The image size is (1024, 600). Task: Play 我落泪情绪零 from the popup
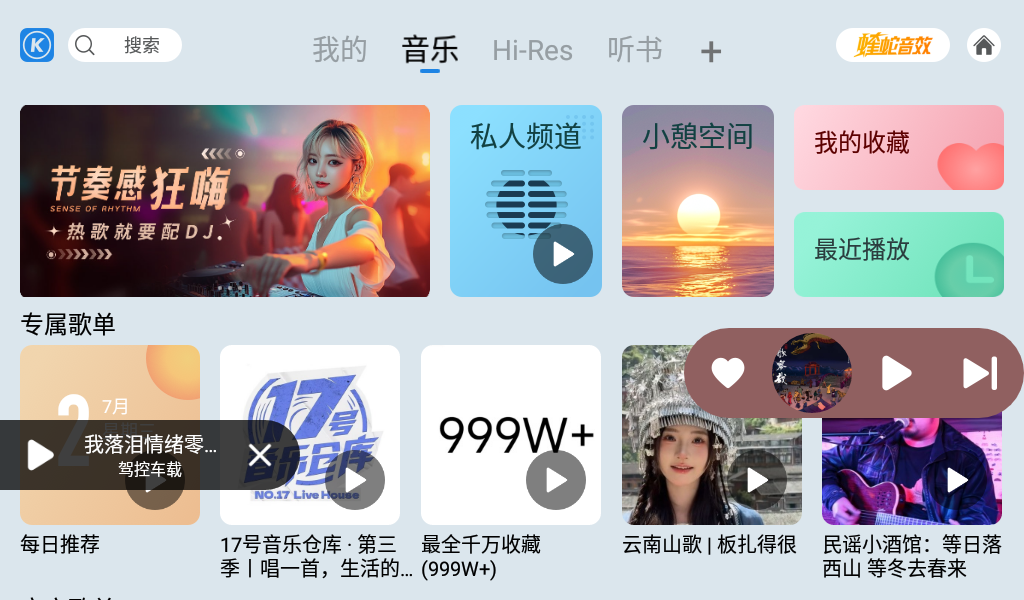click(x=40, y=455)
